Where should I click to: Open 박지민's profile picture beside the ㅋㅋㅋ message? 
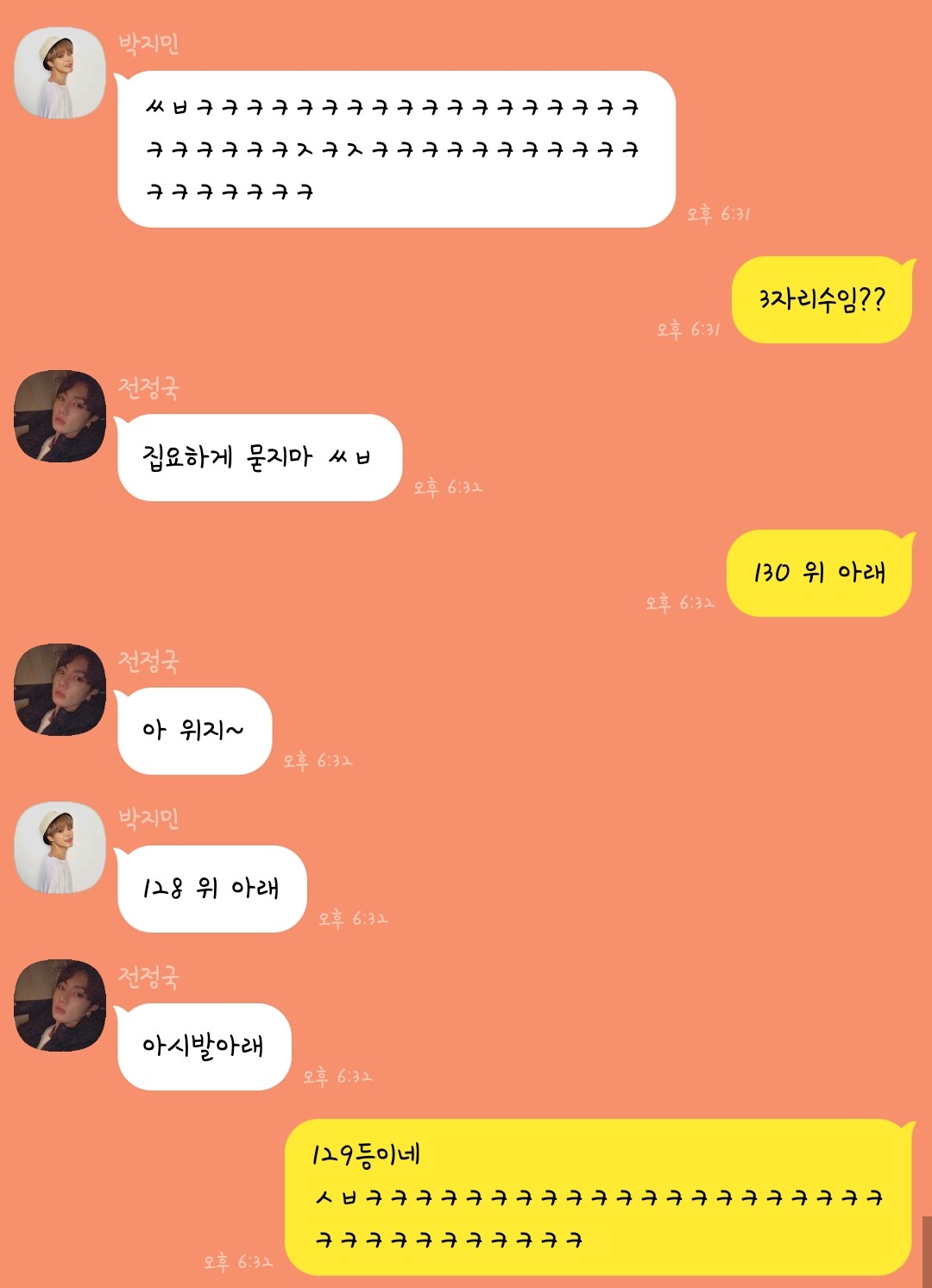click(60, 73)
